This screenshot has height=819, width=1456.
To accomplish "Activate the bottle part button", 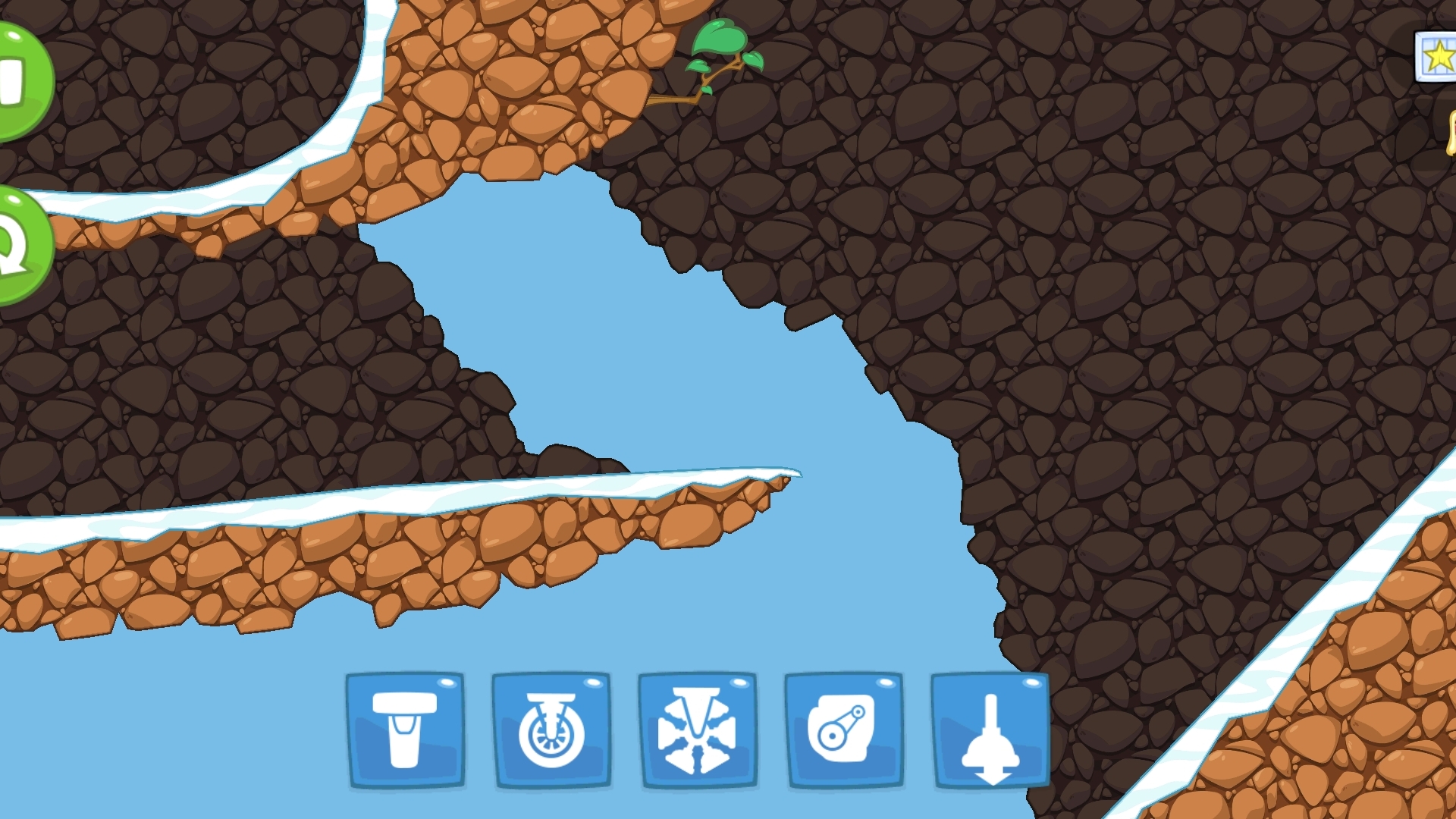I will [x=405, y=730].
